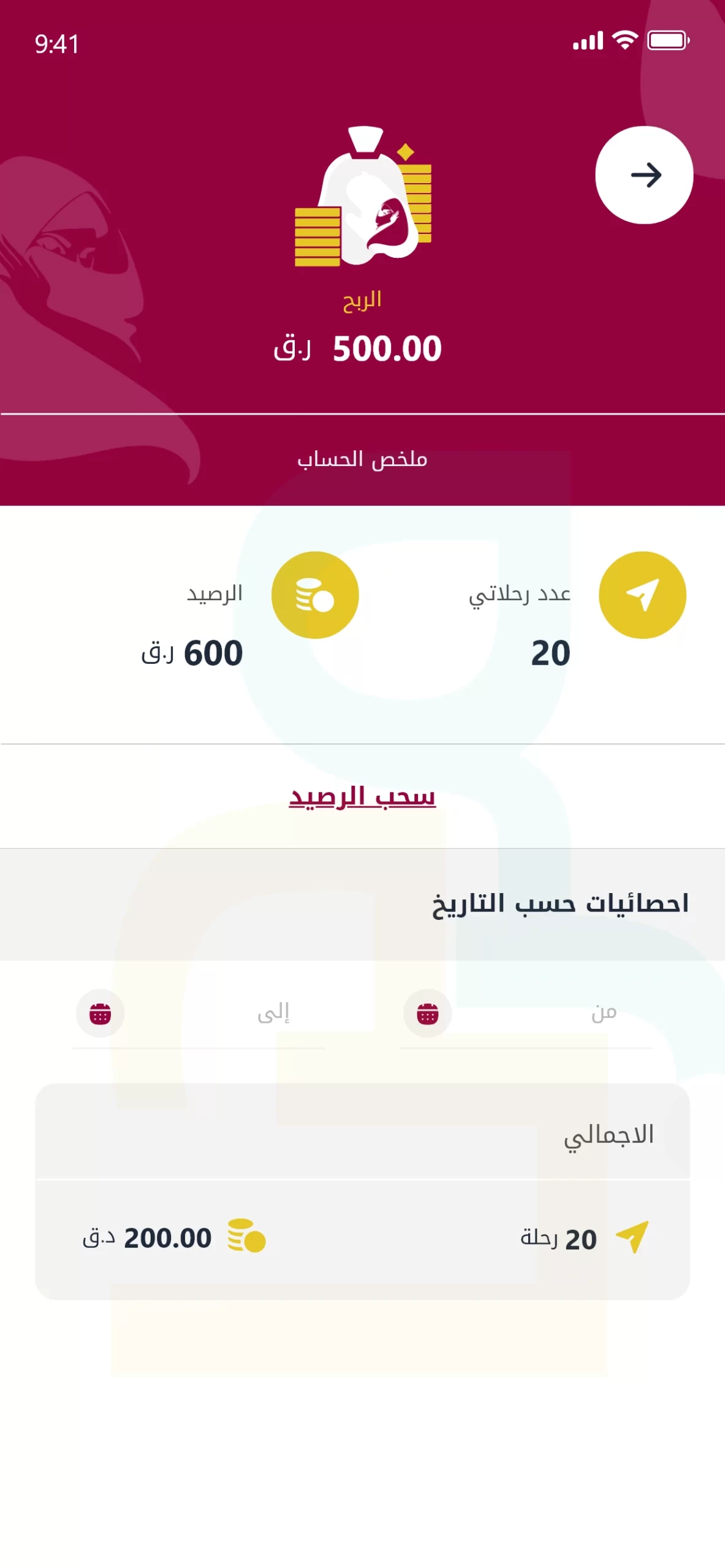Click the yellow coins balance icon
Screen dimensions: 725x1568
coord(315,595)
